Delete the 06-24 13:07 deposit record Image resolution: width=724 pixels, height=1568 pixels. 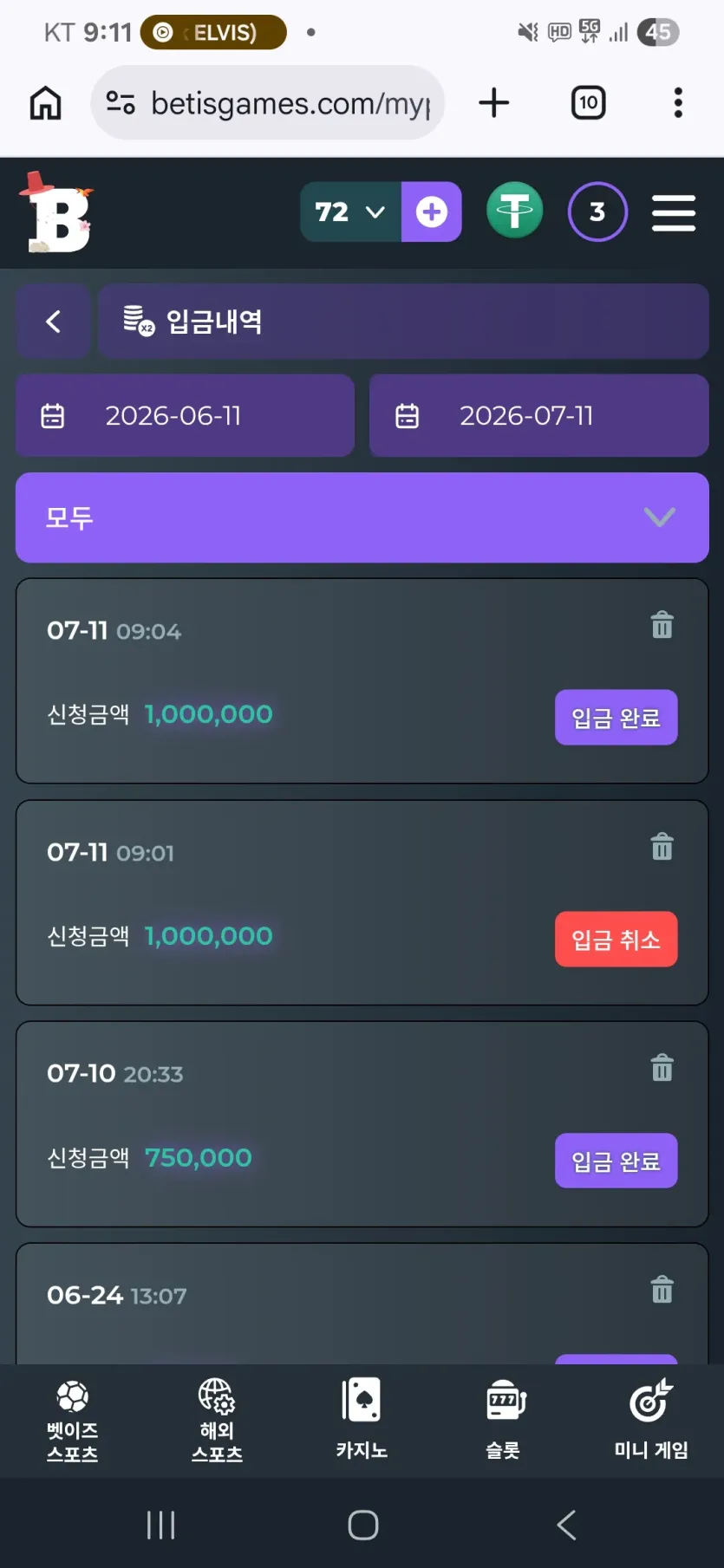(662, 1290)
